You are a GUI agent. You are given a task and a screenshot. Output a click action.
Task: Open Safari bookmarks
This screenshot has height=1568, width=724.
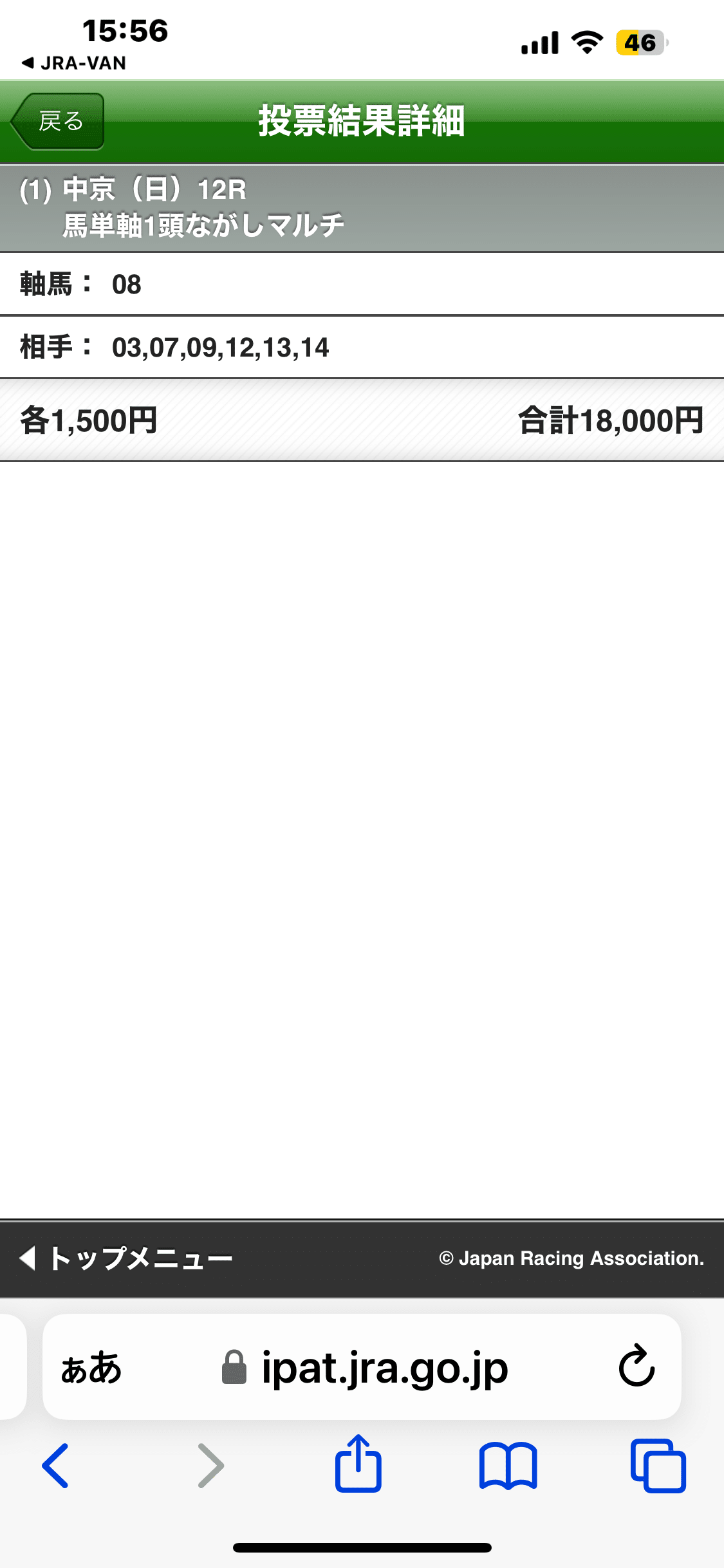tap(508, 1466)
